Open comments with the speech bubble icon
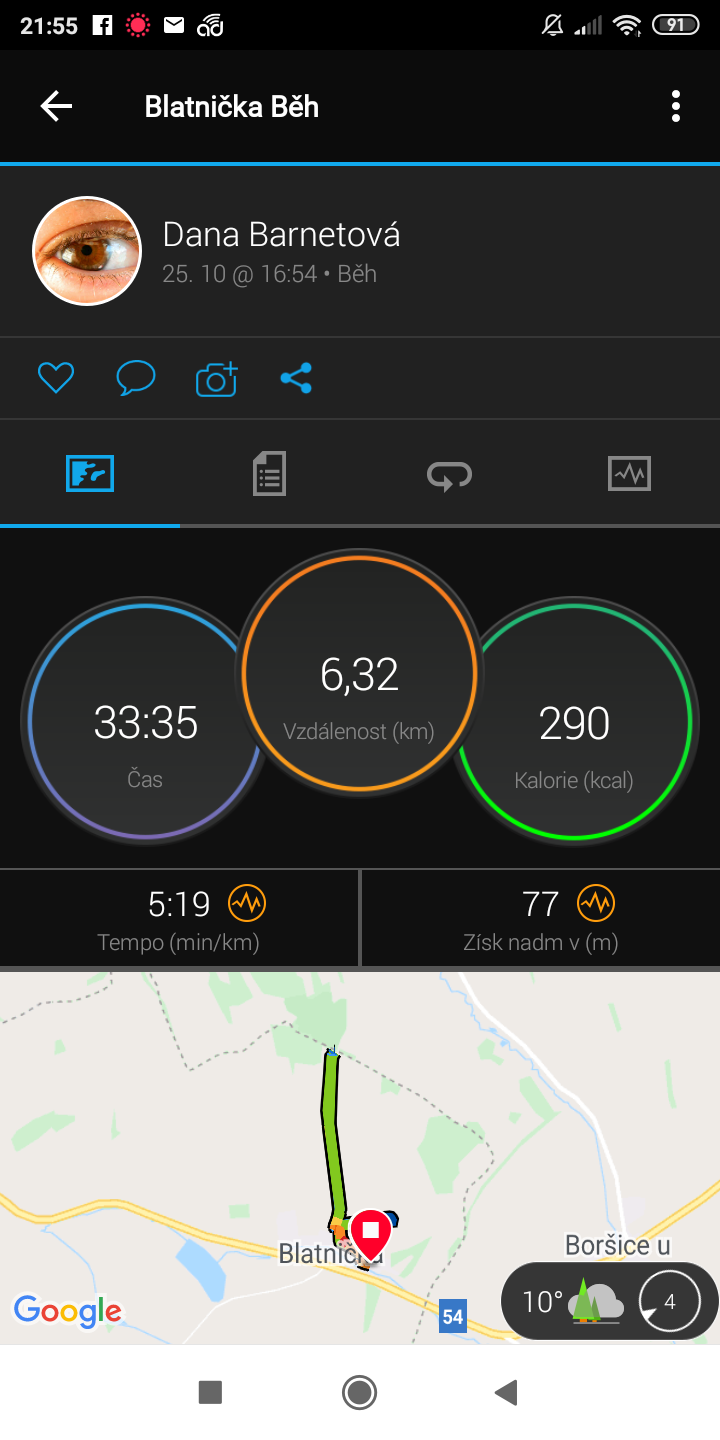This screenshot has height=1440, width=720. coord(136,378)
